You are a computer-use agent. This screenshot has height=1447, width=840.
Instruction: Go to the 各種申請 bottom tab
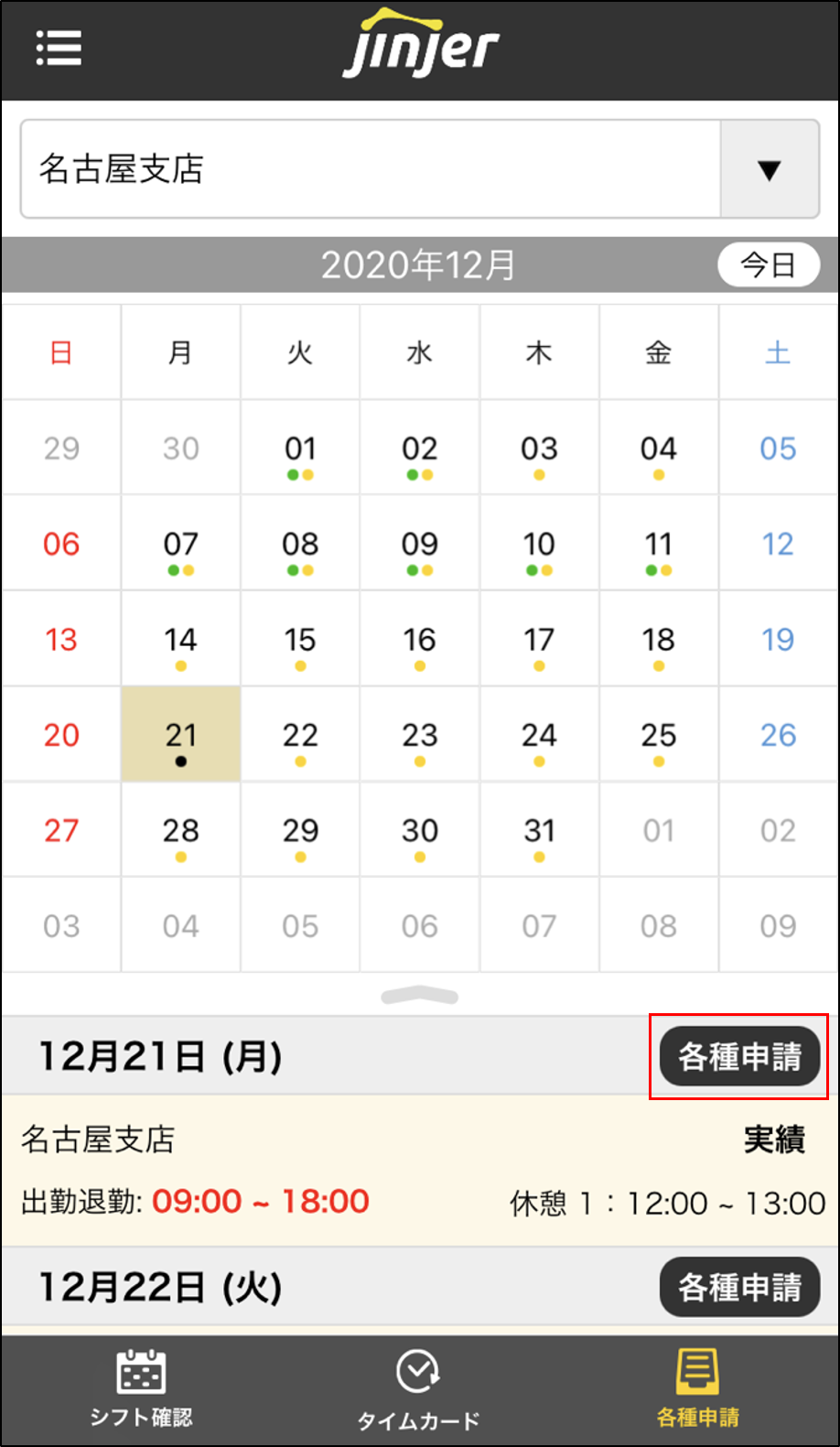tap(697, 1387)
